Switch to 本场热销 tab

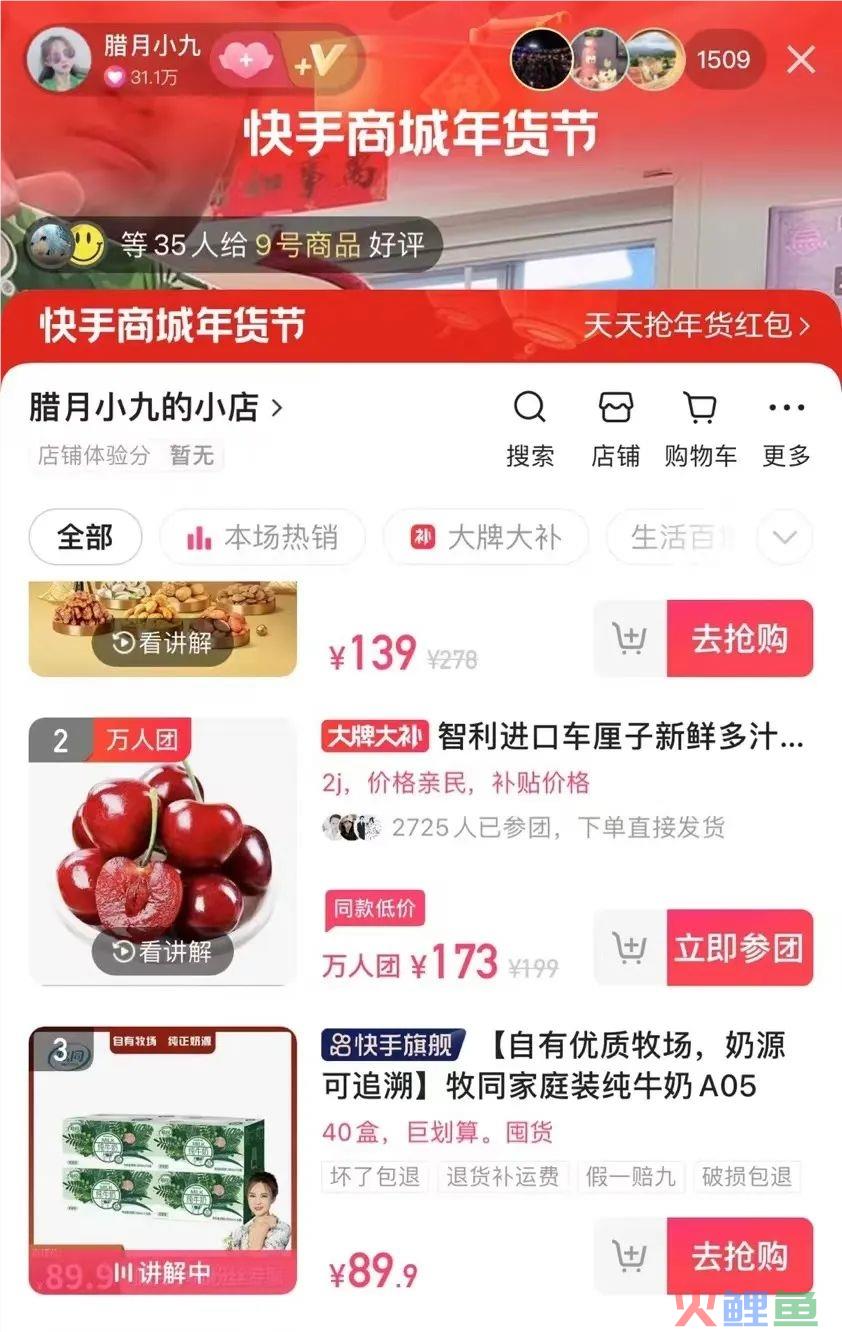point(262,538)
